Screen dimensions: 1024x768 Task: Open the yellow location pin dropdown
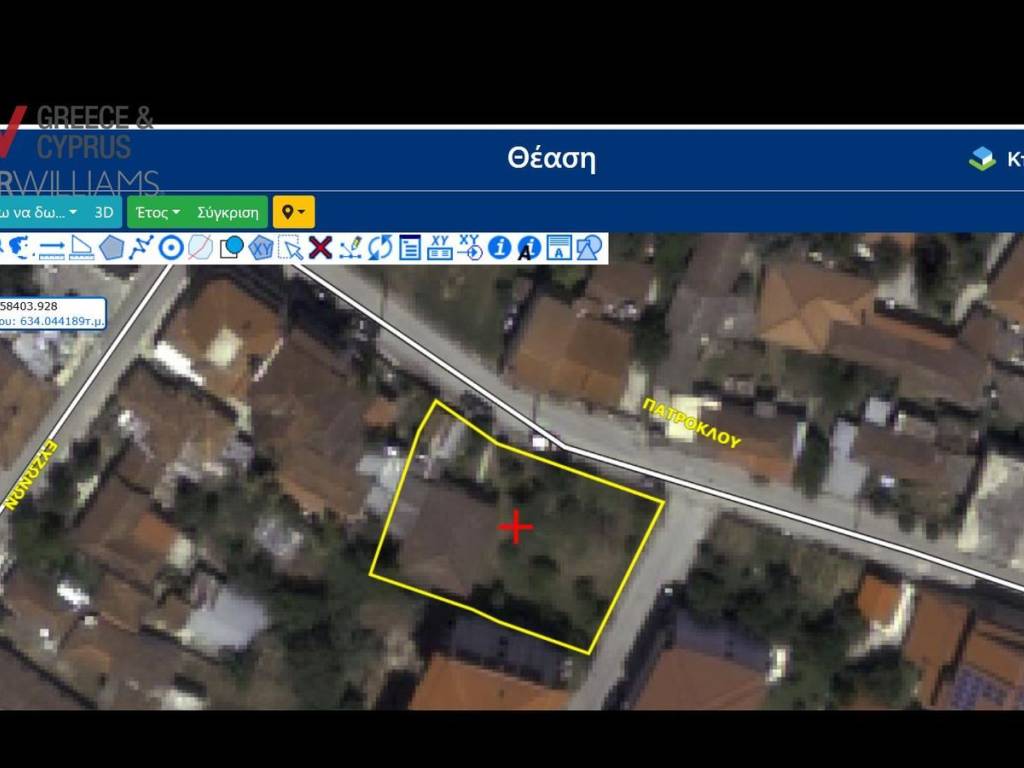293,212
